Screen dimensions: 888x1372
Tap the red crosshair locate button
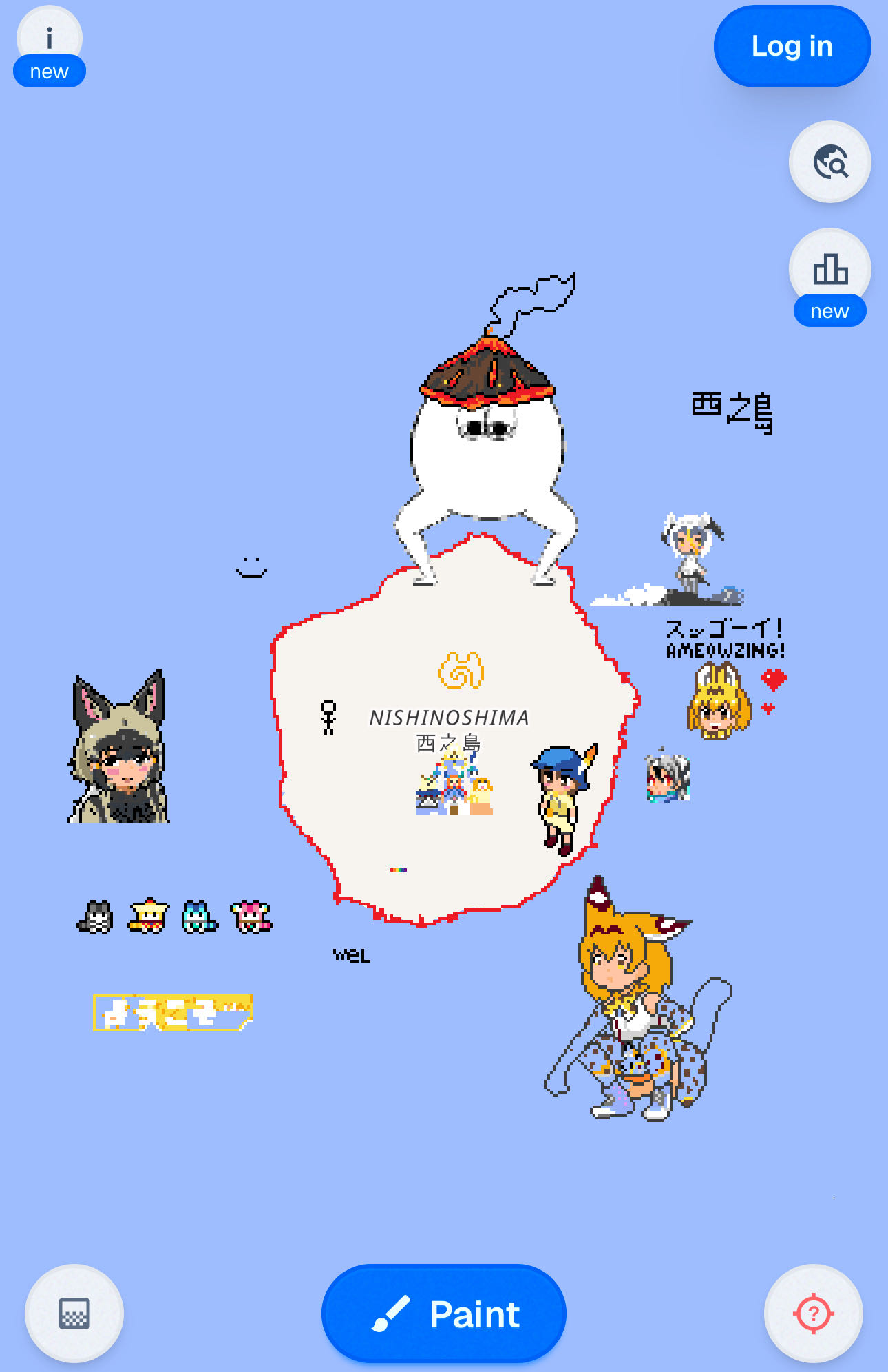click(x=813, y=1314)
